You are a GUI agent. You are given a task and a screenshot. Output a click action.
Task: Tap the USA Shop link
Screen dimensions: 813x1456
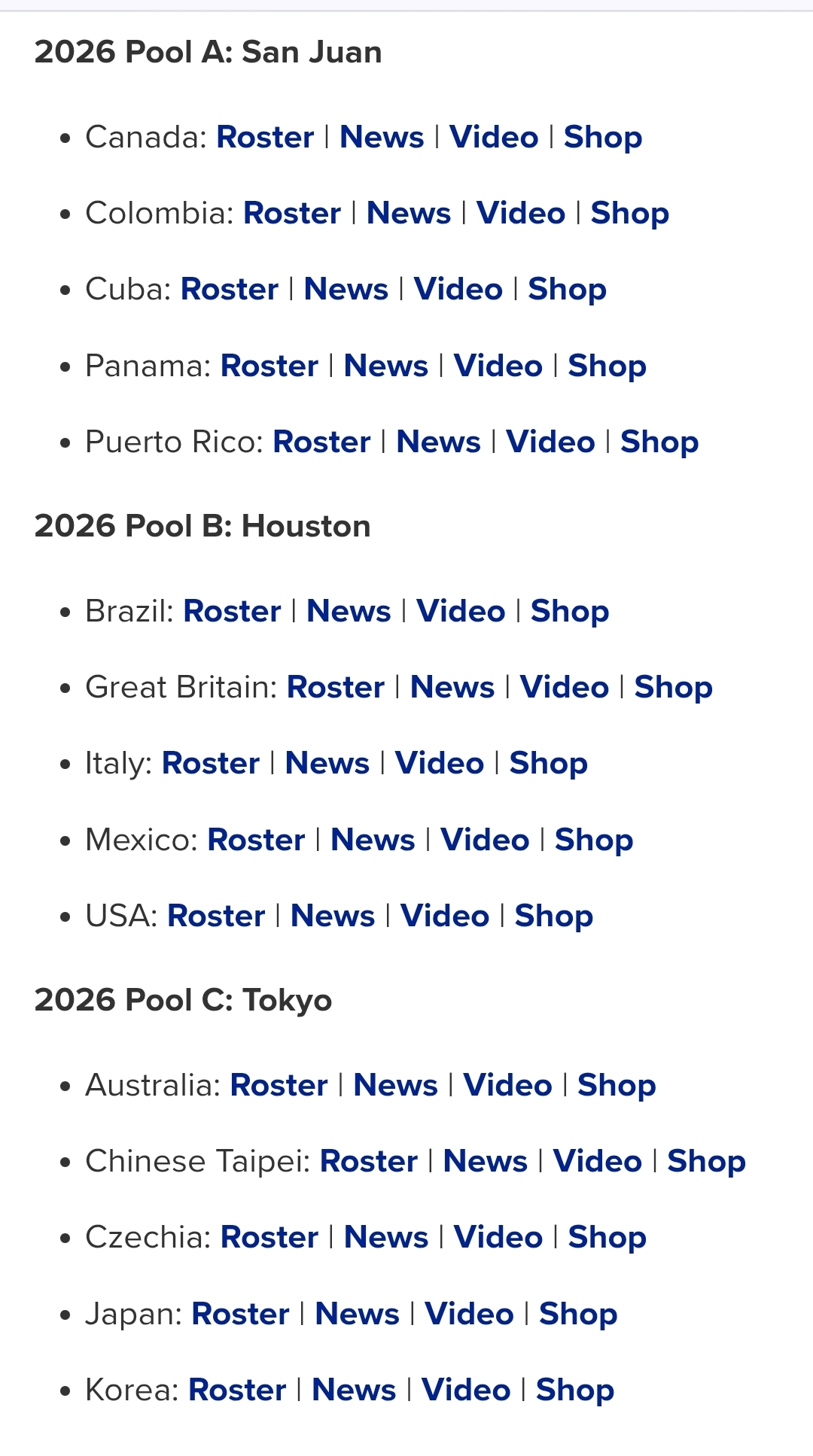pyautogui.click(x=553, y=916)
